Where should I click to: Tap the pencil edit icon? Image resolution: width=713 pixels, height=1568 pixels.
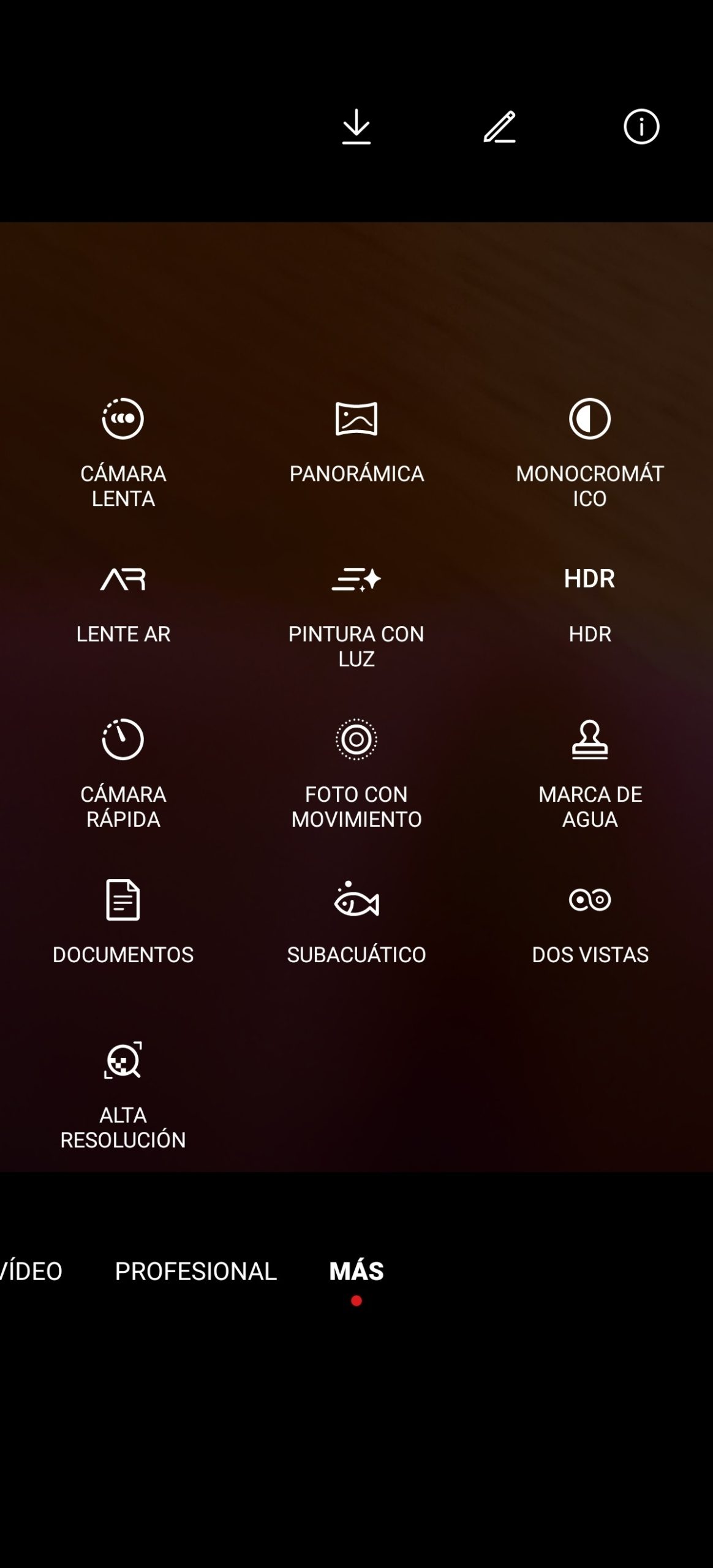[499, 127]
